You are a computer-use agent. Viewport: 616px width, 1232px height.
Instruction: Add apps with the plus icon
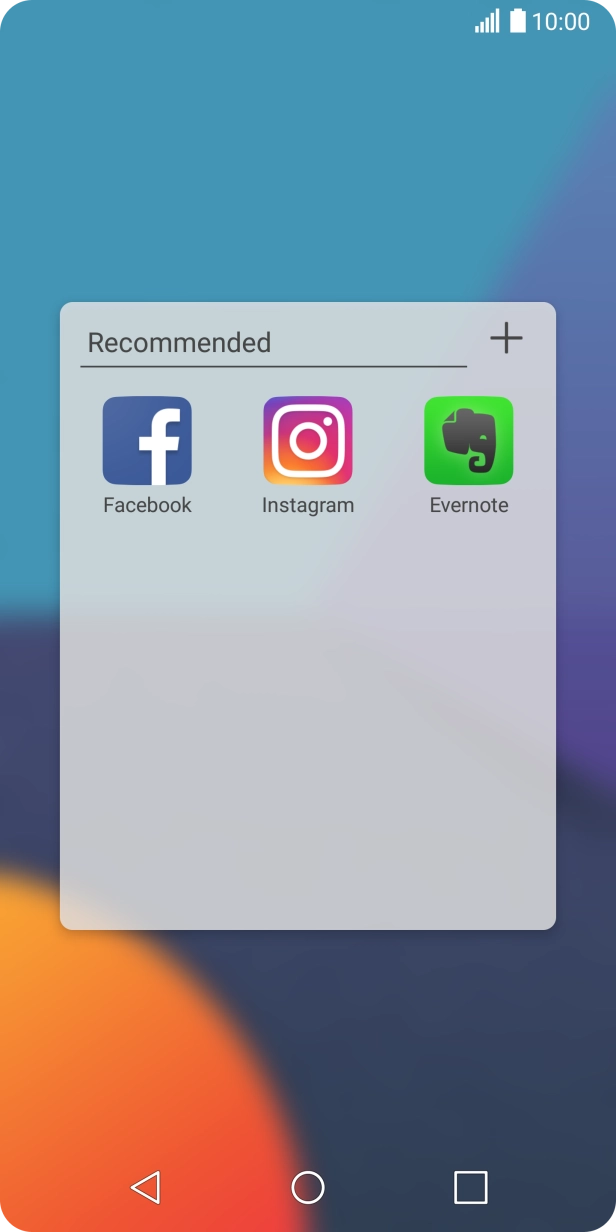pyautogui.click(x=506, y=338)
